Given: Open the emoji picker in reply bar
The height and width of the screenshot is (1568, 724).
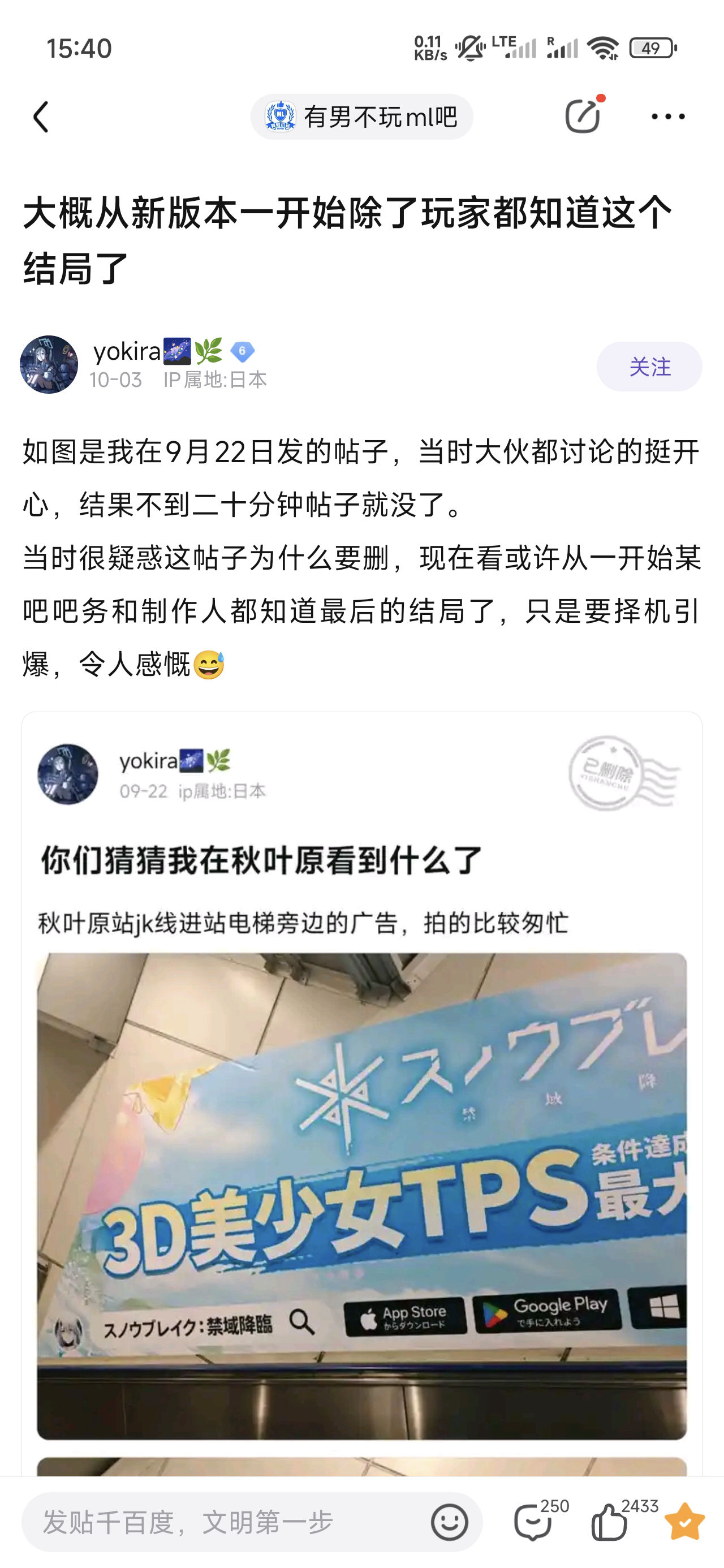Looking at the screenshot, I should pyautogui.click(x=449, y=1522).
